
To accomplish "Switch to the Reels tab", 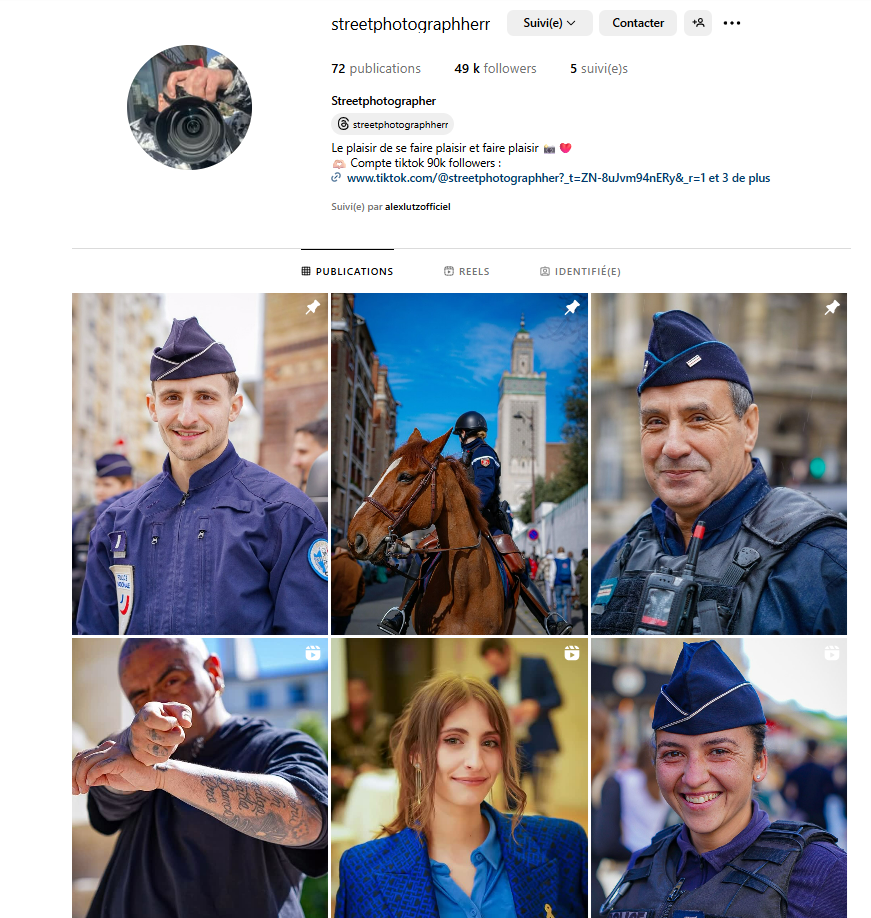I will (467, 271).
